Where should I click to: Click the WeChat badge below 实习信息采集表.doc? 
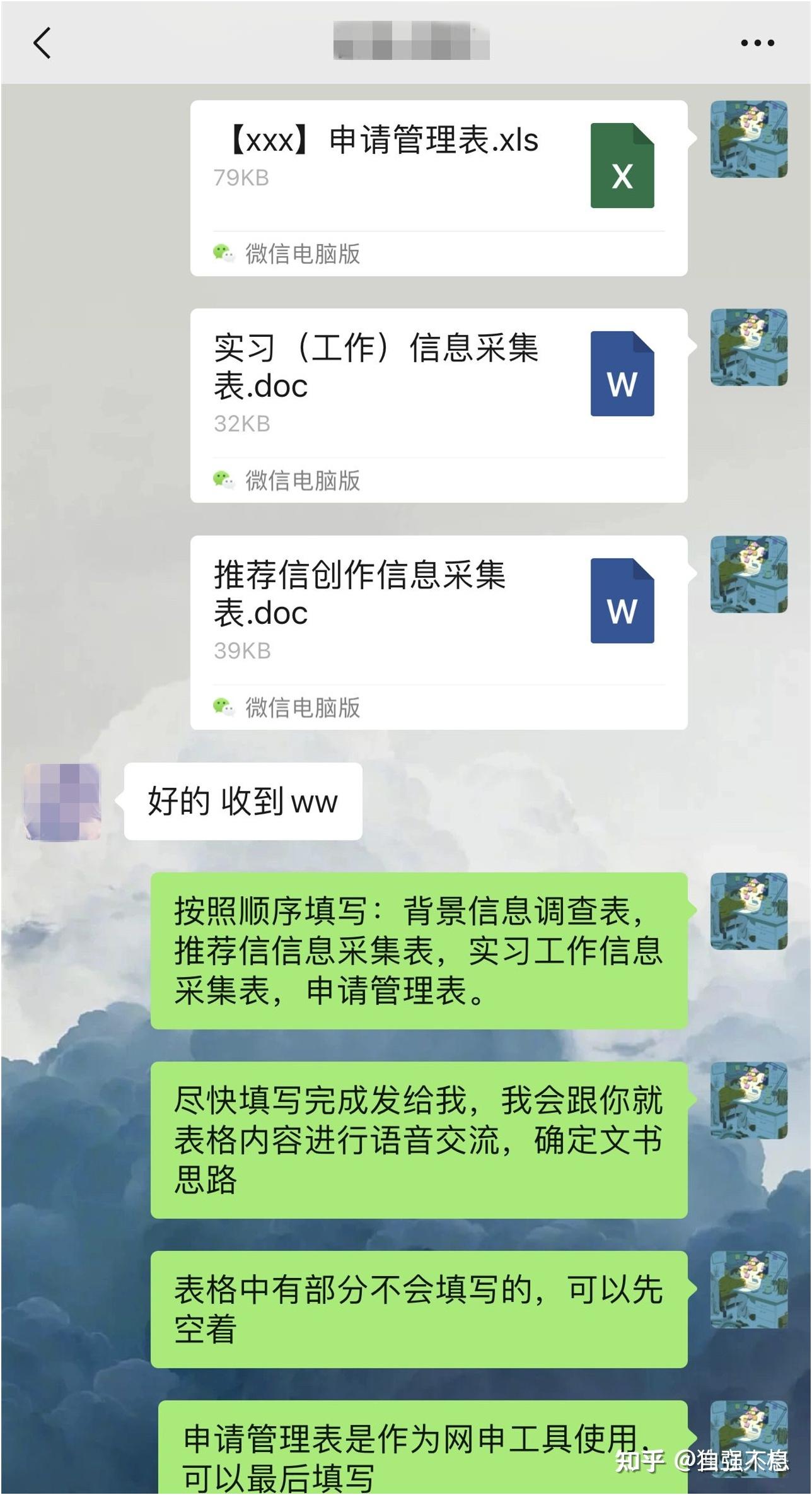click(x=287, y=481)
